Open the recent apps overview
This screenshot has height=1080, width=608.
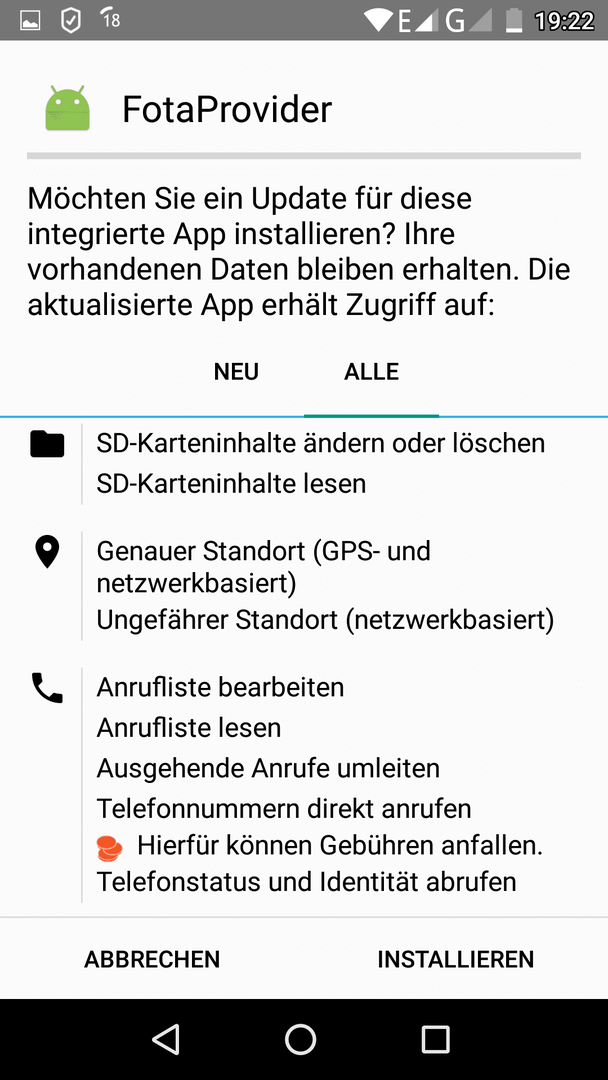(x=435, y=1039)
